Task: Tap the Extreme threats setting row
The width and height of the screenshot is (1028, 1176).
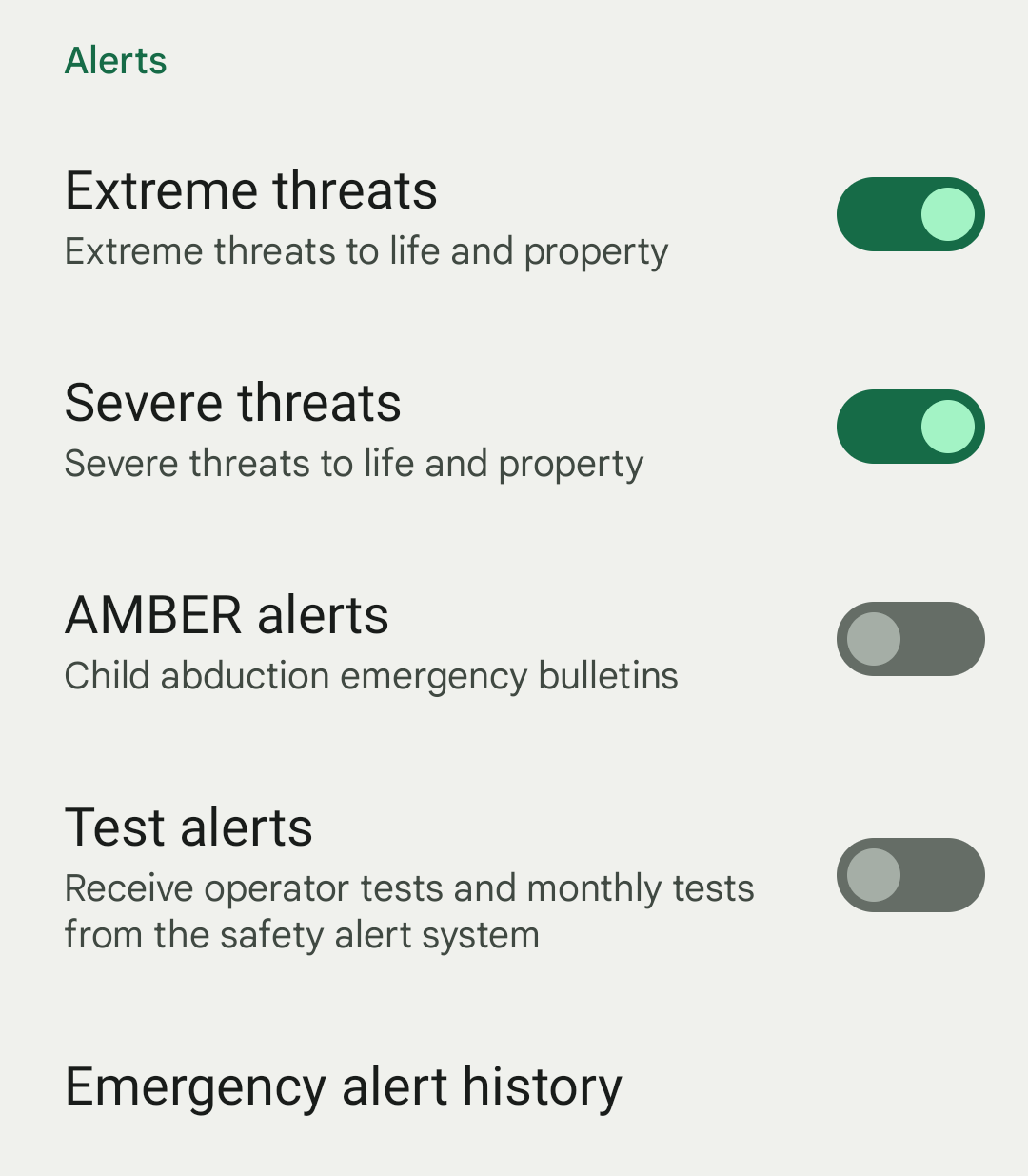Action: pos(251,189)
